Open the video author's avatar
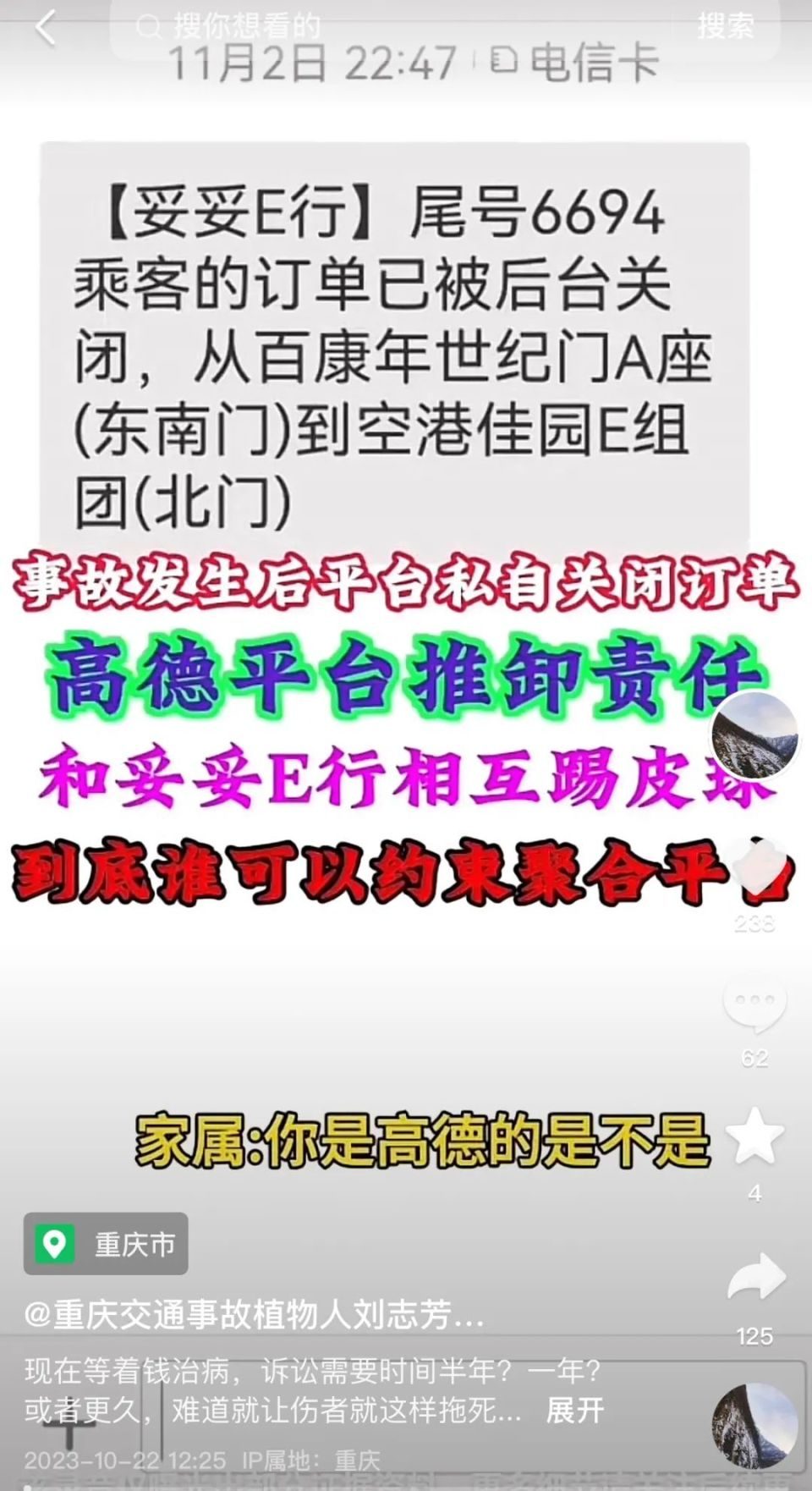 (754, 734)
